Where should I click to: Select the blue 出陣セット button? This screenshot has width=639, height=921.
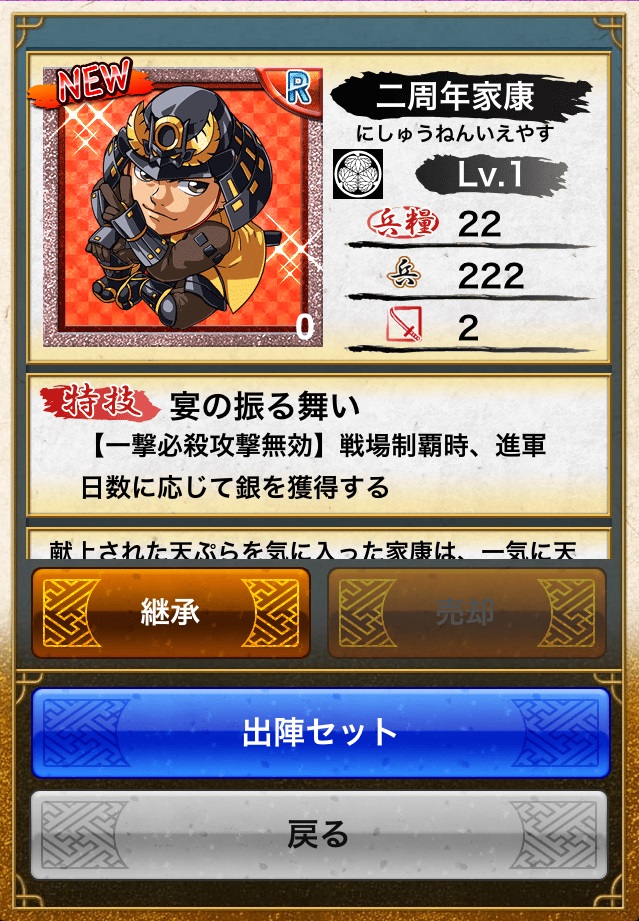(x=320, y=732)
